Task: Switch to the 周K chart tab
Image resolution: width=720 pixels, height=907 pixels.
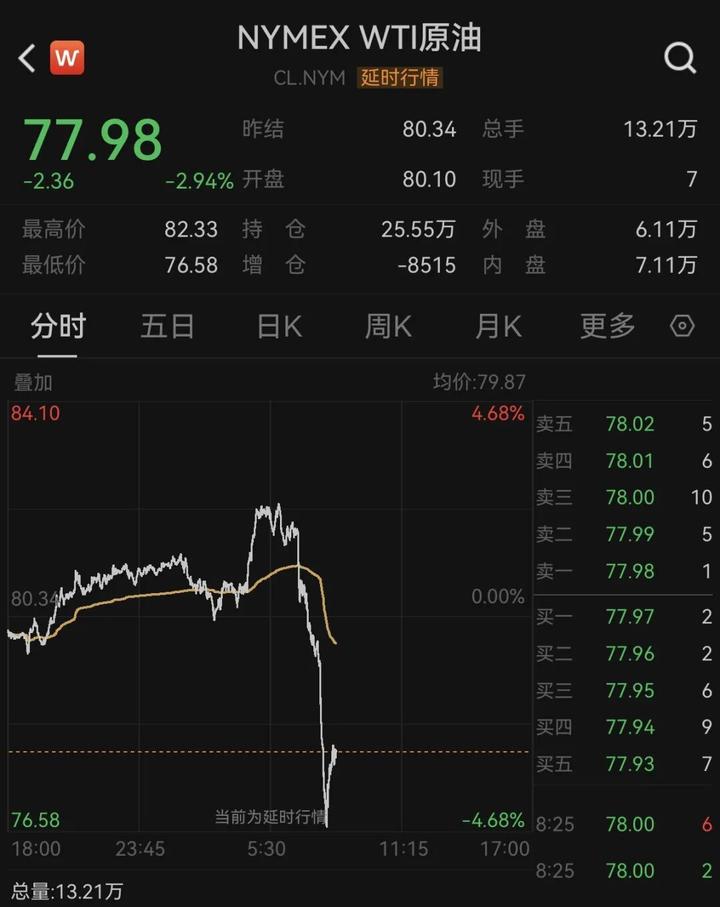Action: coord(388,326)
